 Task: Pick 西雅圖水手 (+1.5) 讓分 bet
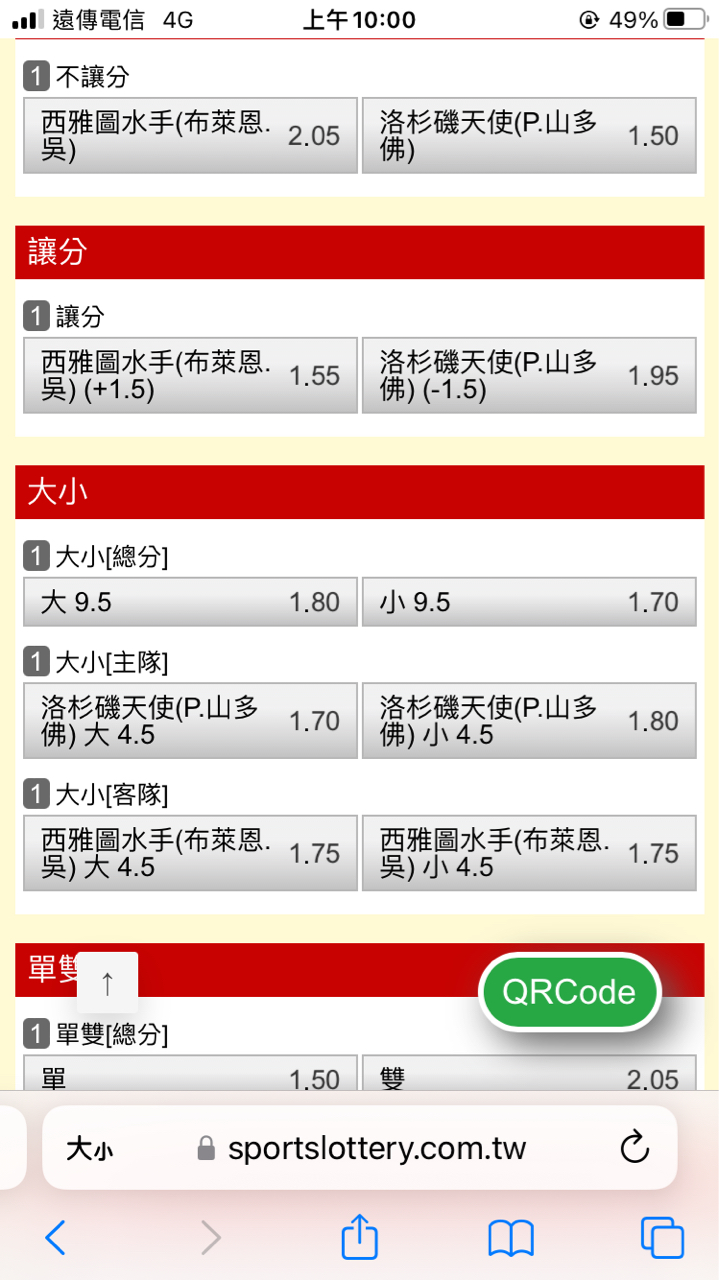[x=190, y=376]
